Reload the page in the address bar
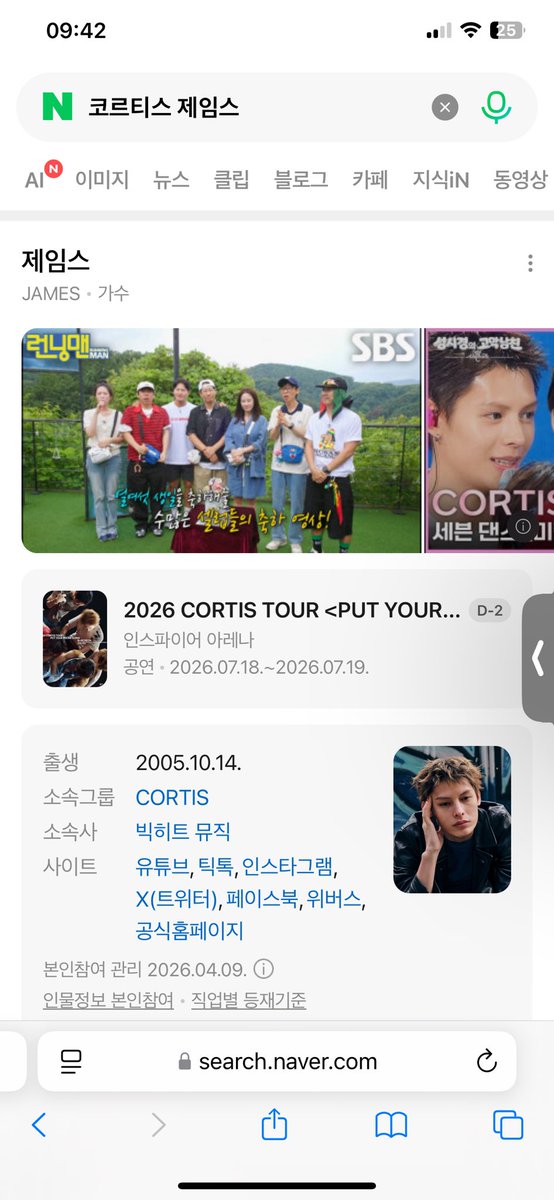The image size is (554, 1200). [487, 1061]
